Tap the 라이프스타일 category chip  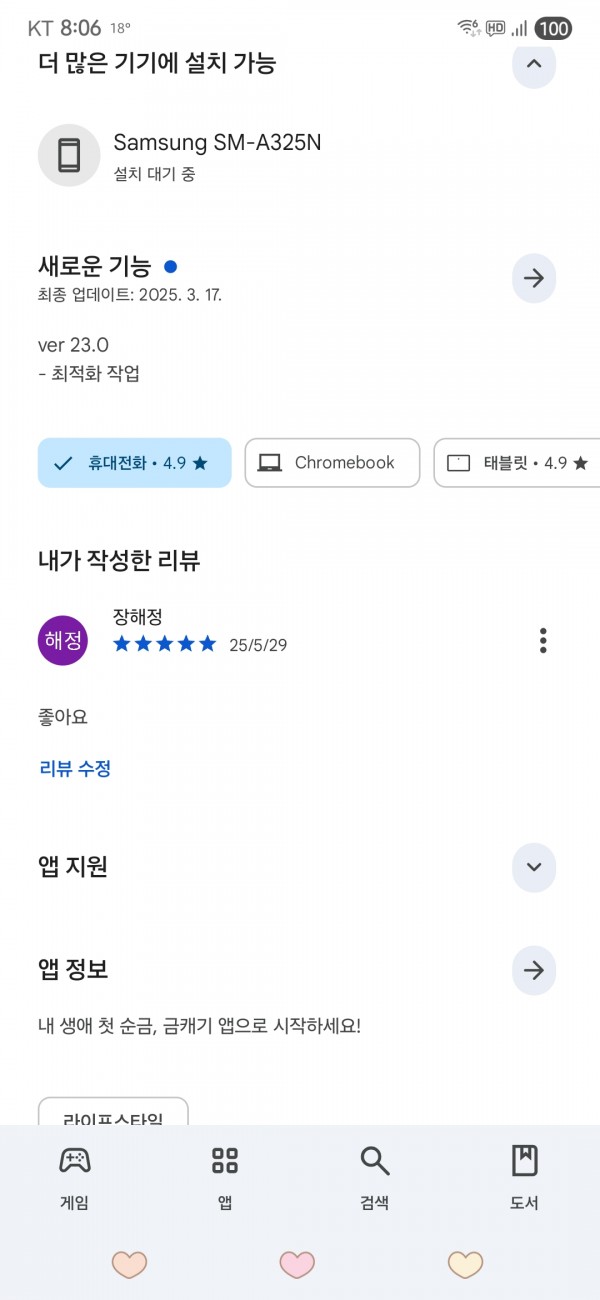(x=113, y=1112)
